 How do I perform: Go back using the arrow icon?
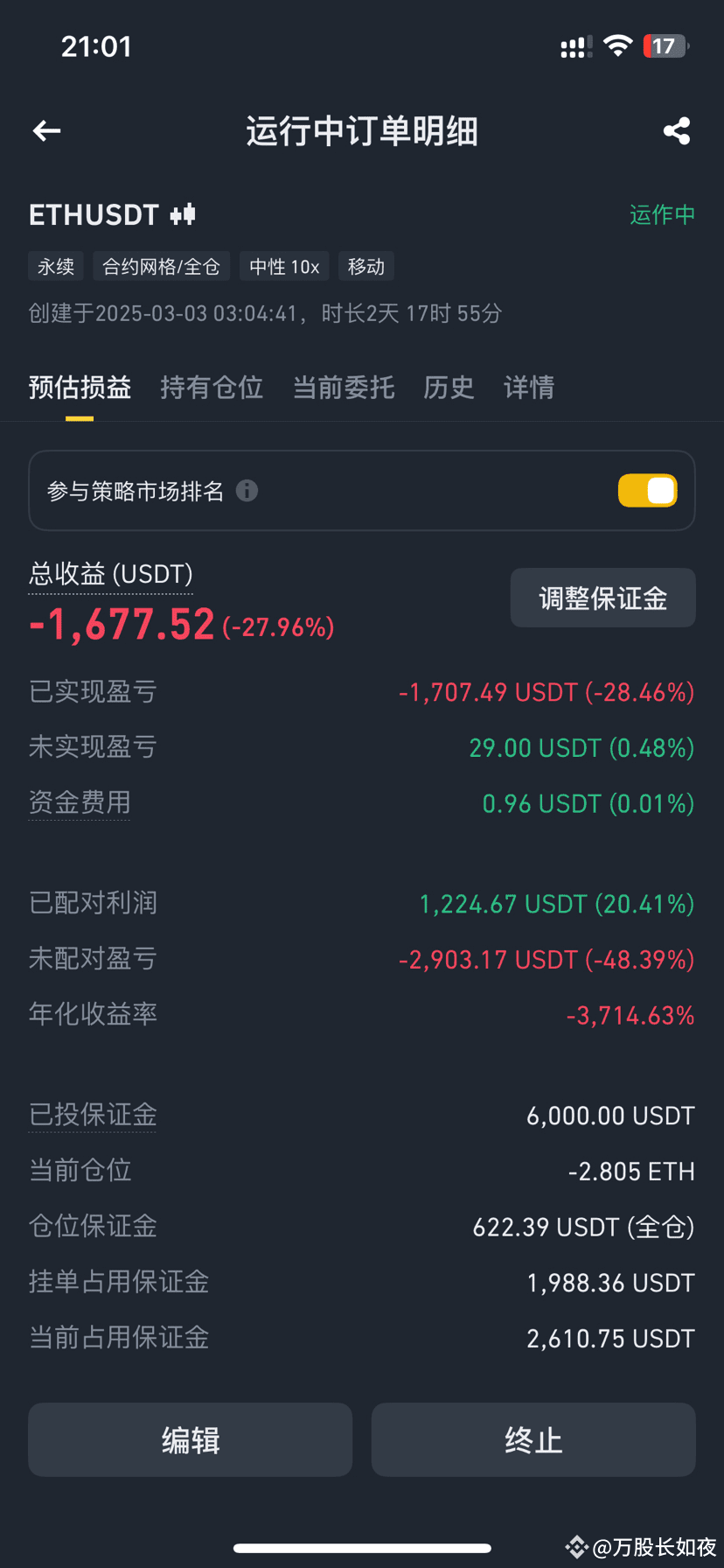(46, 131)
